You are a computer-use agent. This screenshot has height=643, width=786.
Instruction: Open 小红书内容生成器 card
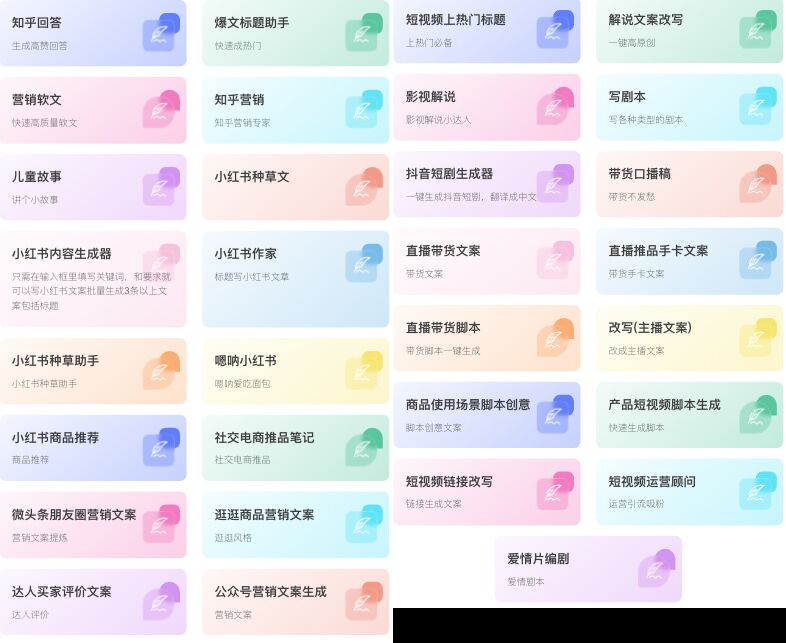click(x=92, y=278)
